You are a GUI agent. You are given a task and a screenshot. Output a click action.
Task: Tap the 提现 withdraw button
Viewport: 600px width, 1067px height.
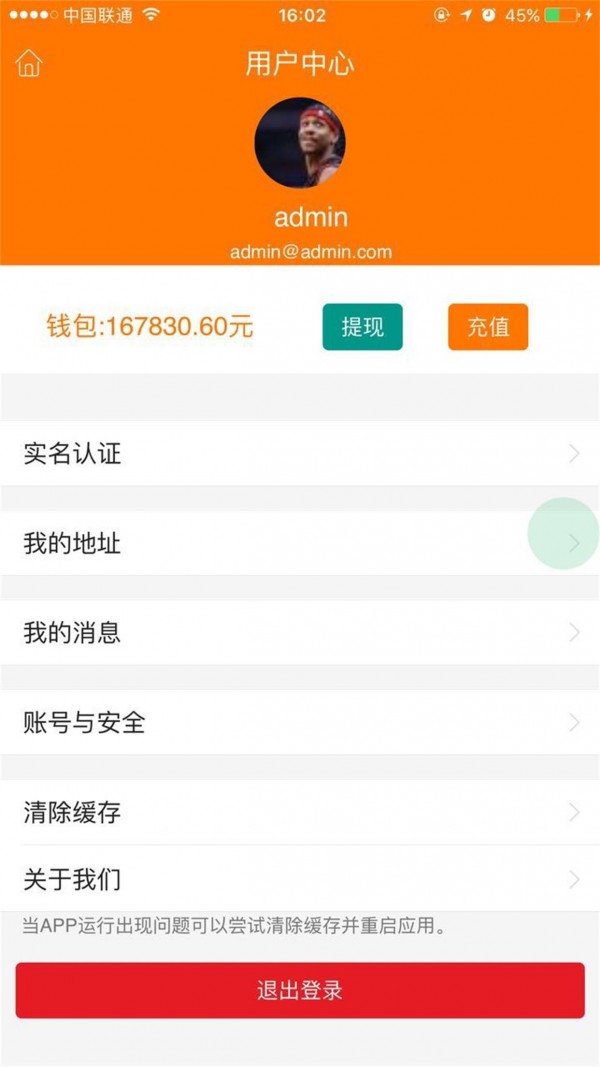tap(362, 327)
